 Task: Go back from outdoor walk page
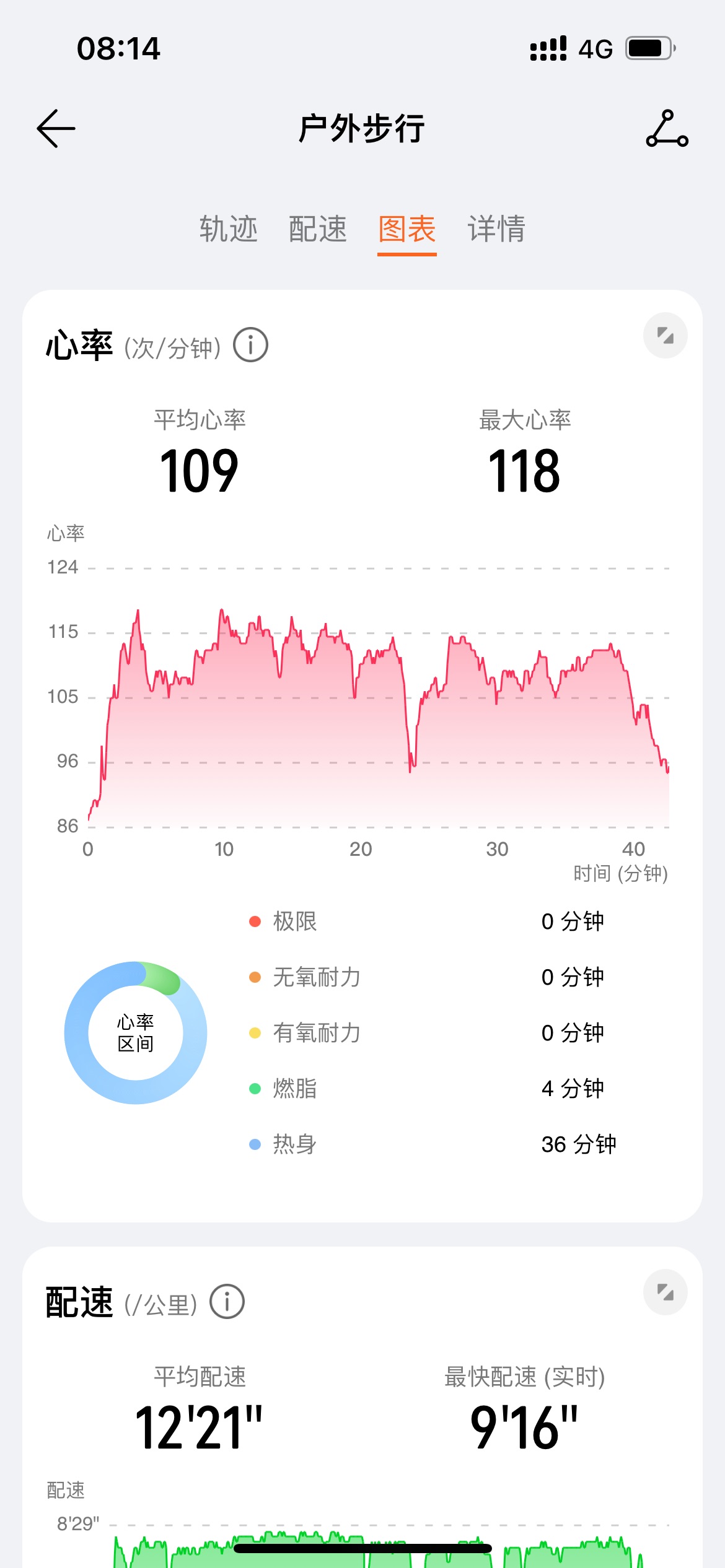point(56,129)
